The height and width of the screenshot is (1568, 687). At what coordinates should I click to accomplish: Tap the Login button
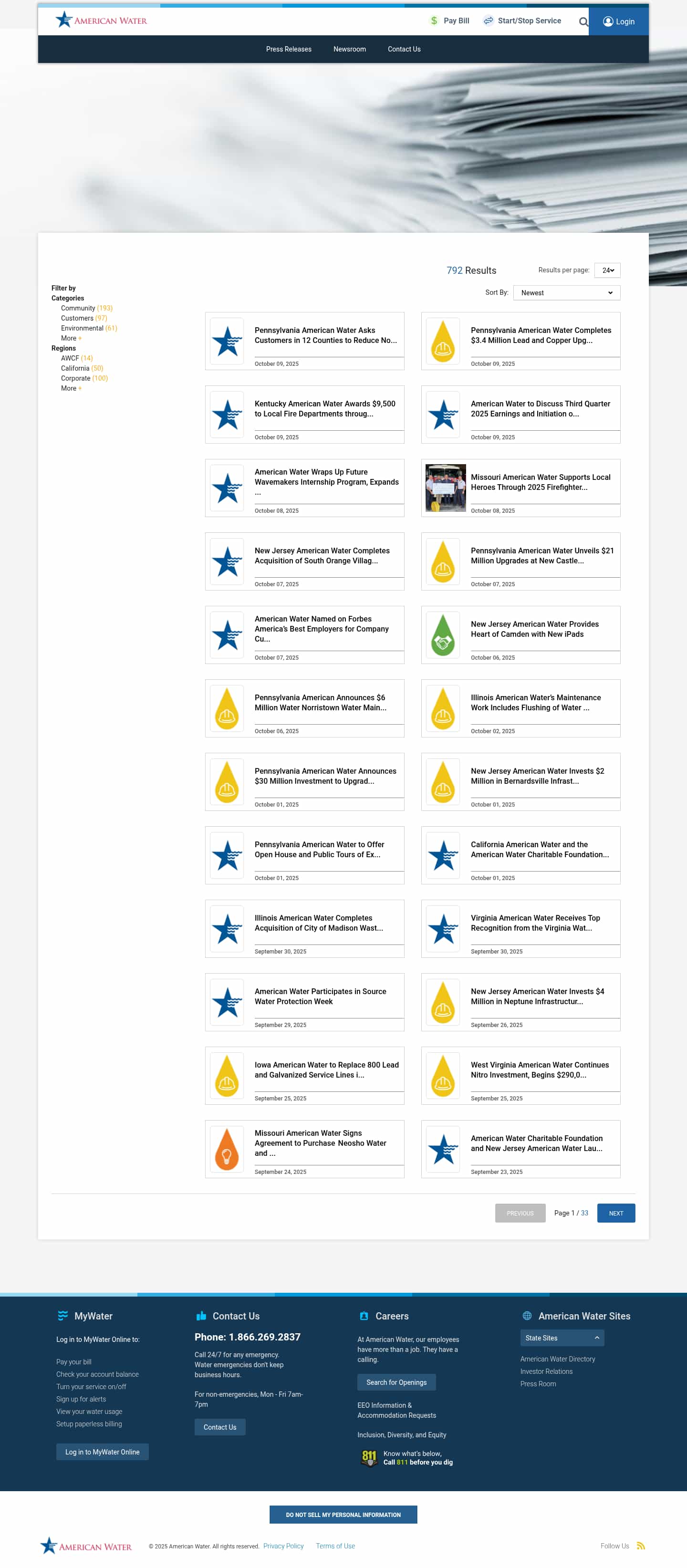[x=618, y=21]
